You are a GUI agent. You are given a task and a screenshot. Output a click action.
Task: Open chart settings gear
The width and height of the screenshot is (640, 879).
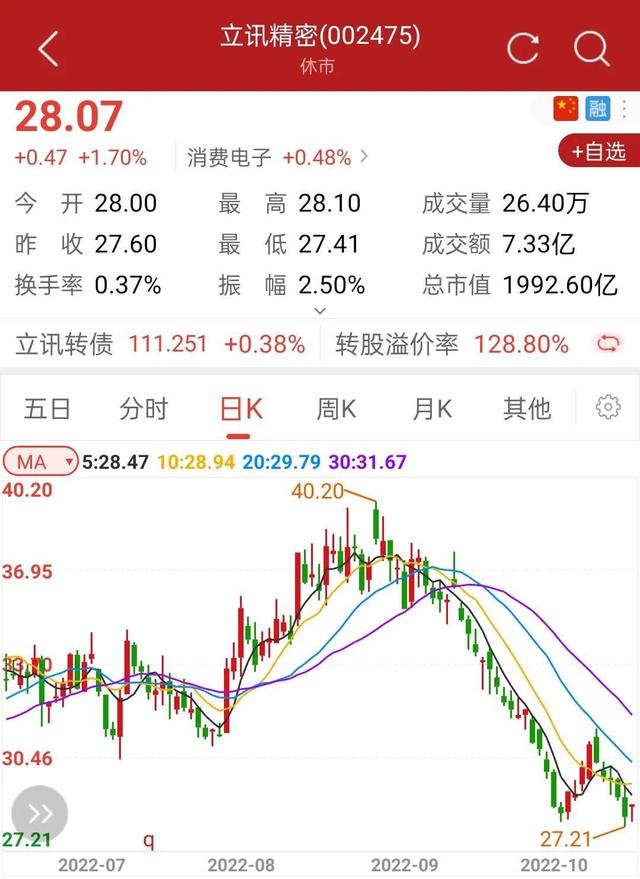pos(608,407)
